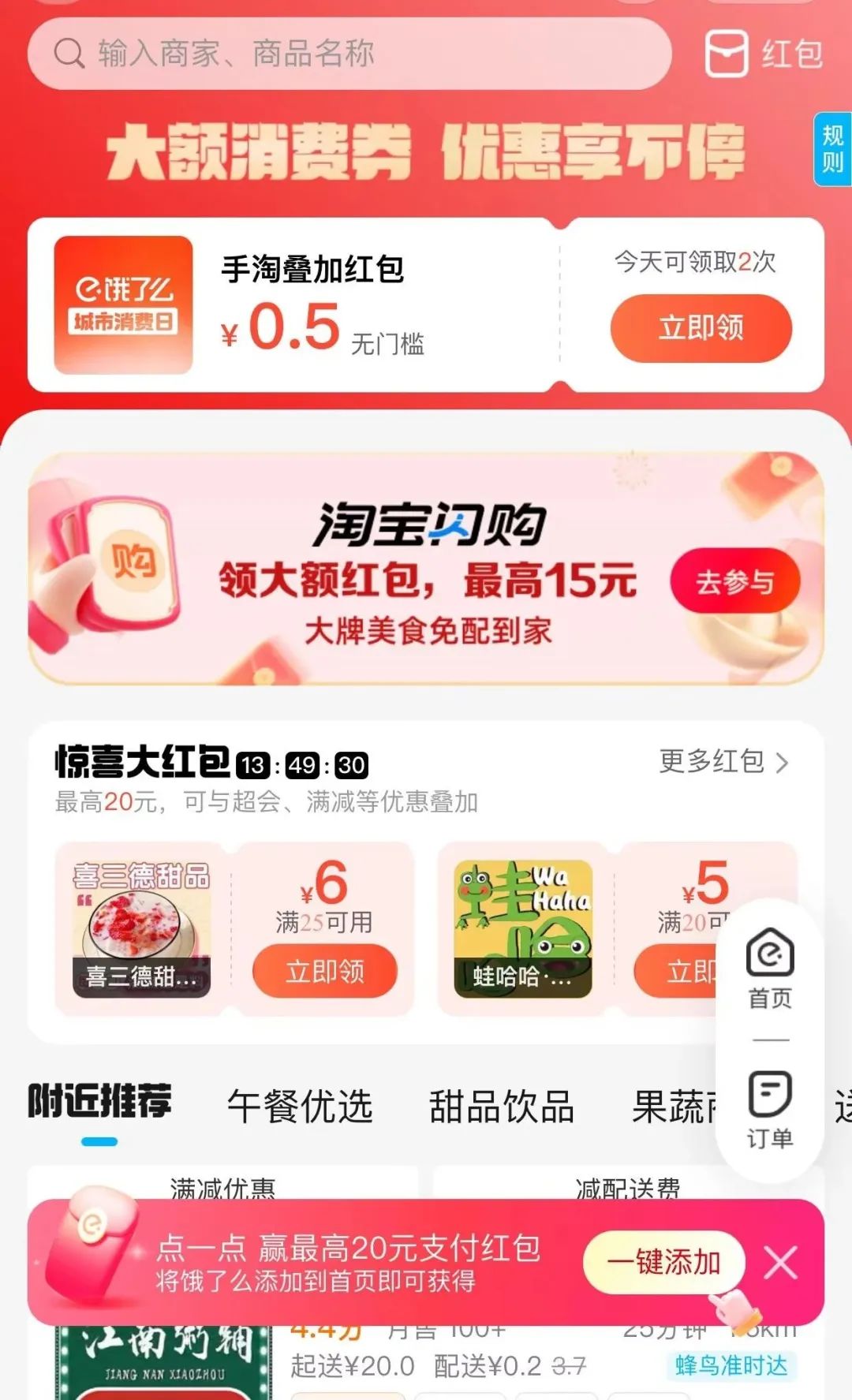852x1400 pixels.
Task: Open 订单 from the floating panel
Action: pos(769,1109)
